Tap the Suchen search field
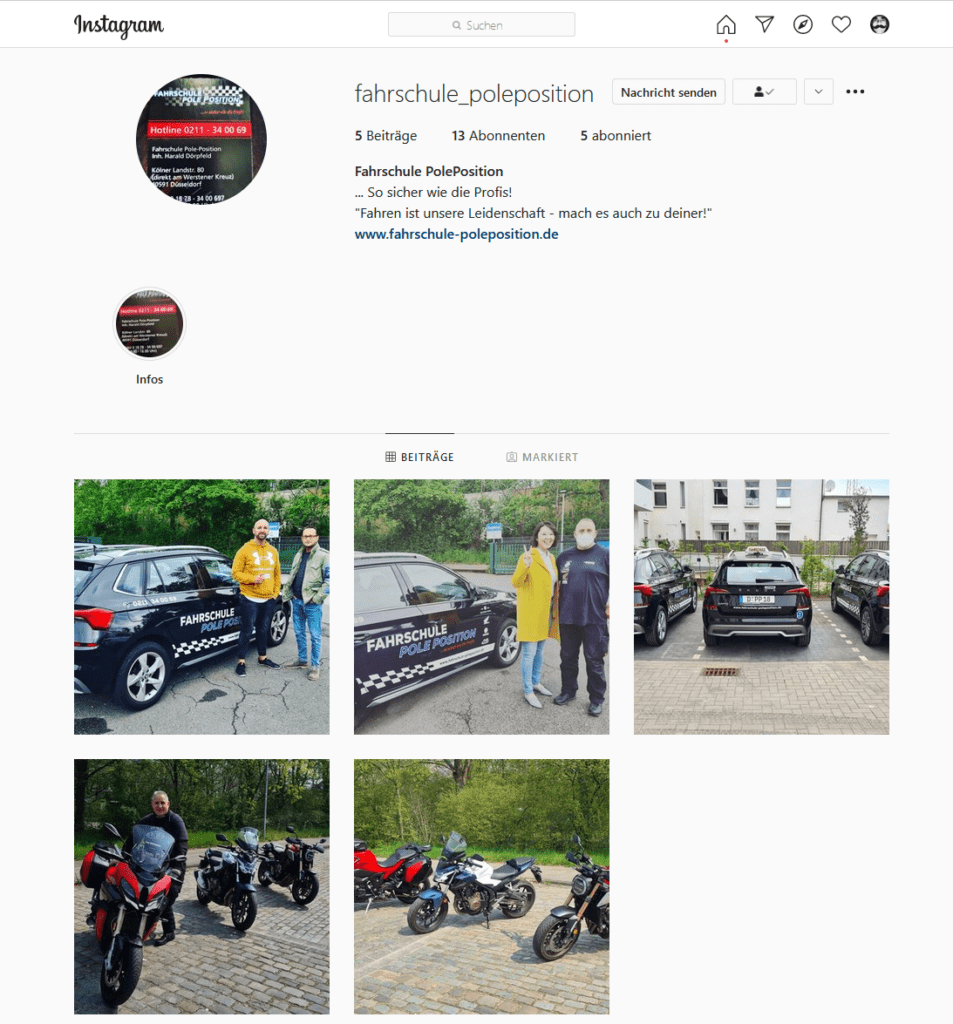 [481, 25]
